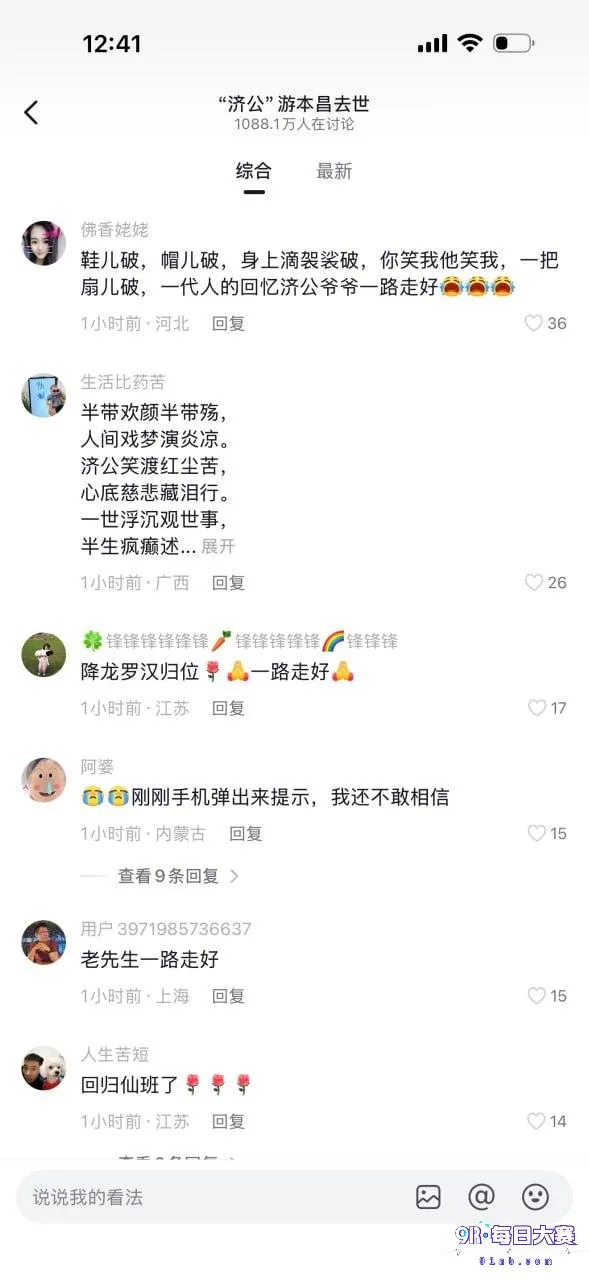Reply to 佛香姥姥's comment

point(228,323)
